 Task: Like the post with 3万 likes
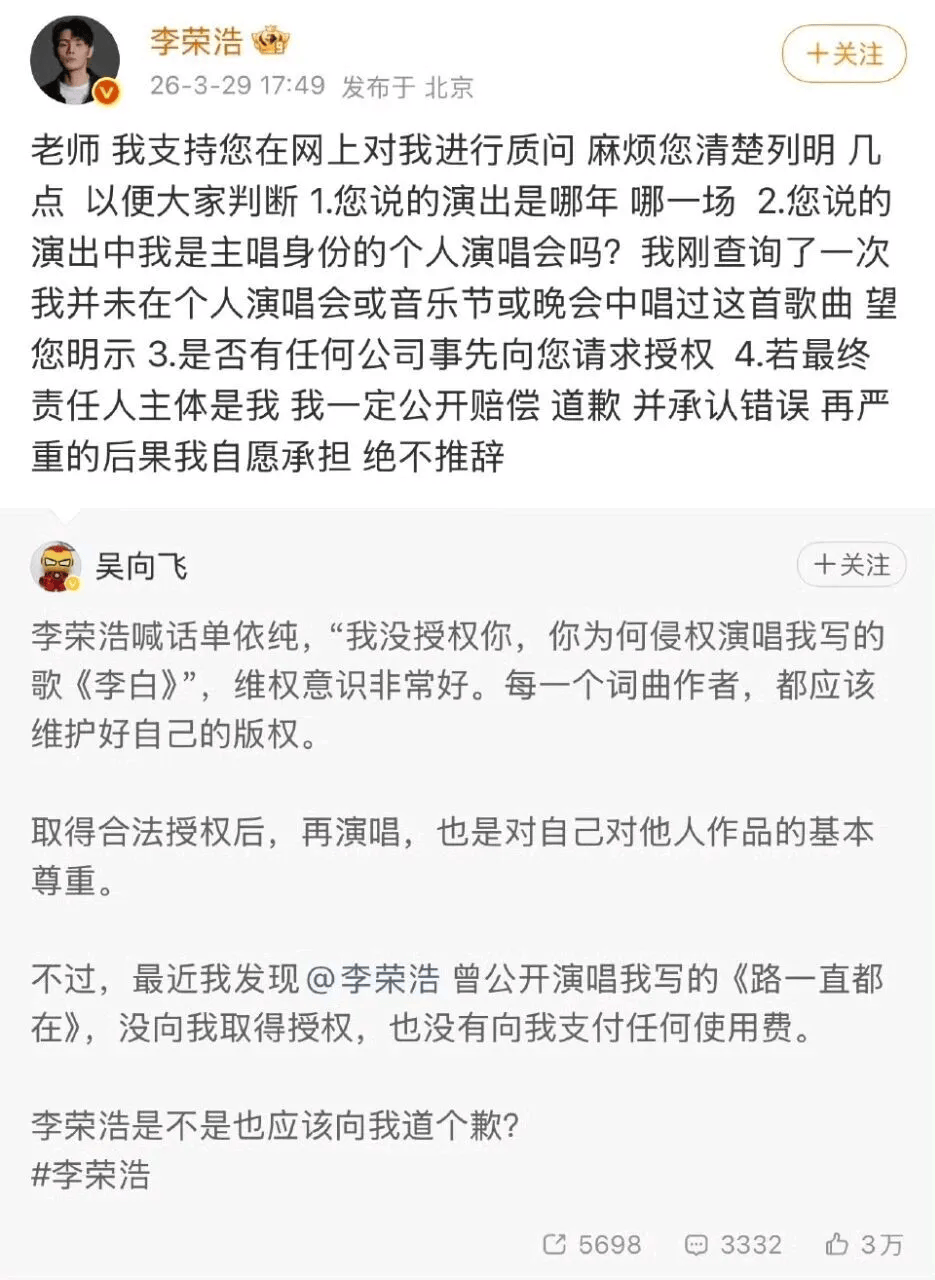[864, 1244]
